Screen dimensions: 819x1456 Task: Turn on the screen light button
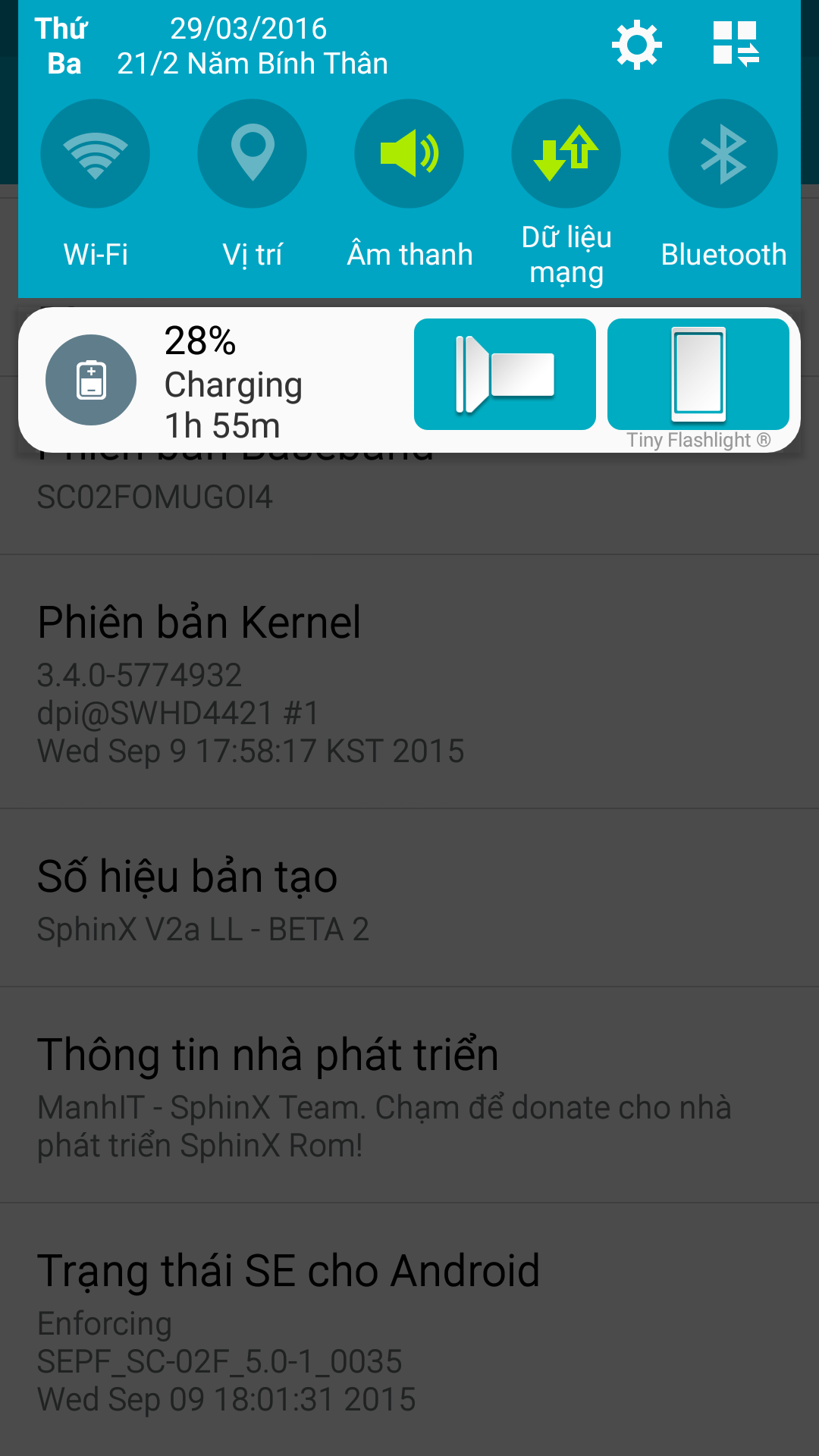pyautogui.click(x=698, y=375)
